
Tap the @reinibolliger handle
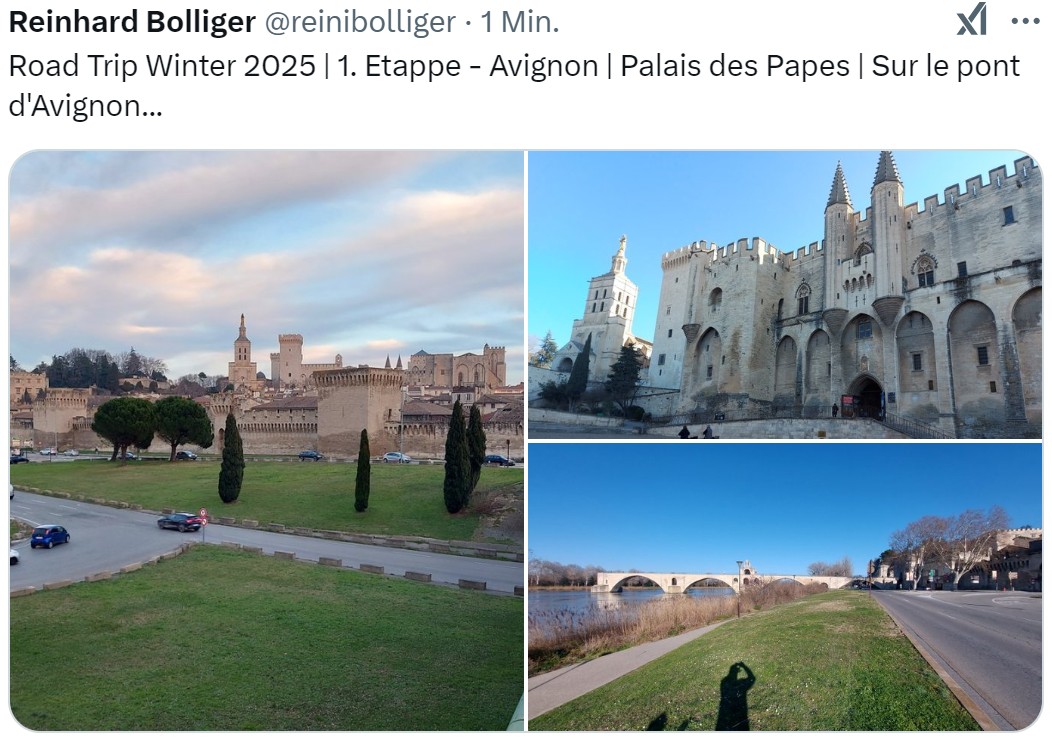[x=359, y=21]
